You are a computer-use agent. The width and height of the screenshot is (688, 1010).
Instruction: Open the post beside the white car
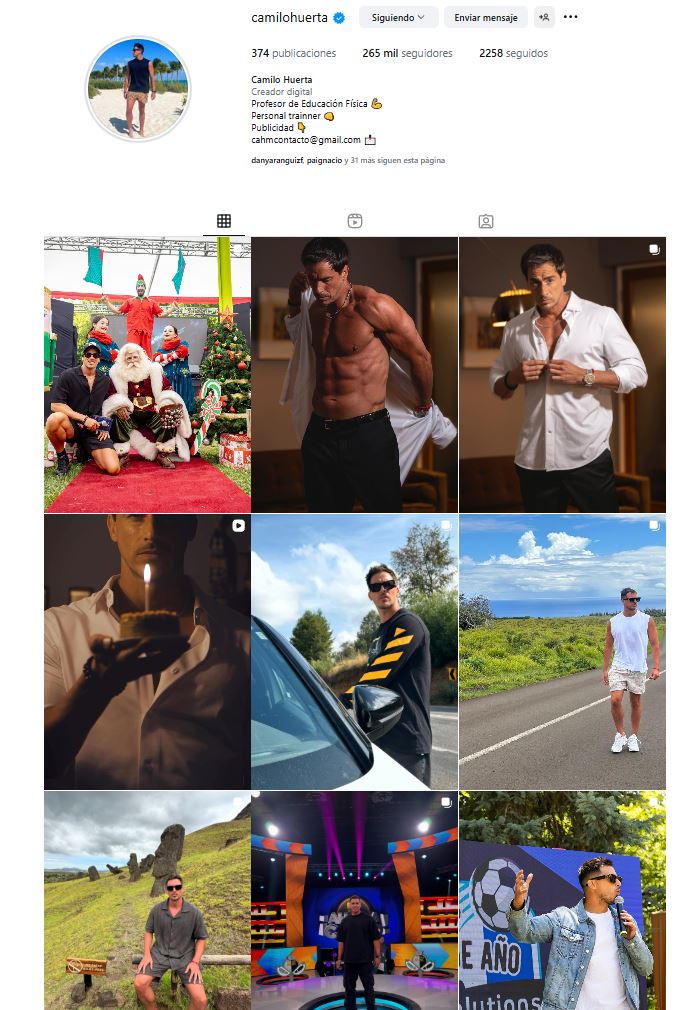click(354, 652)
